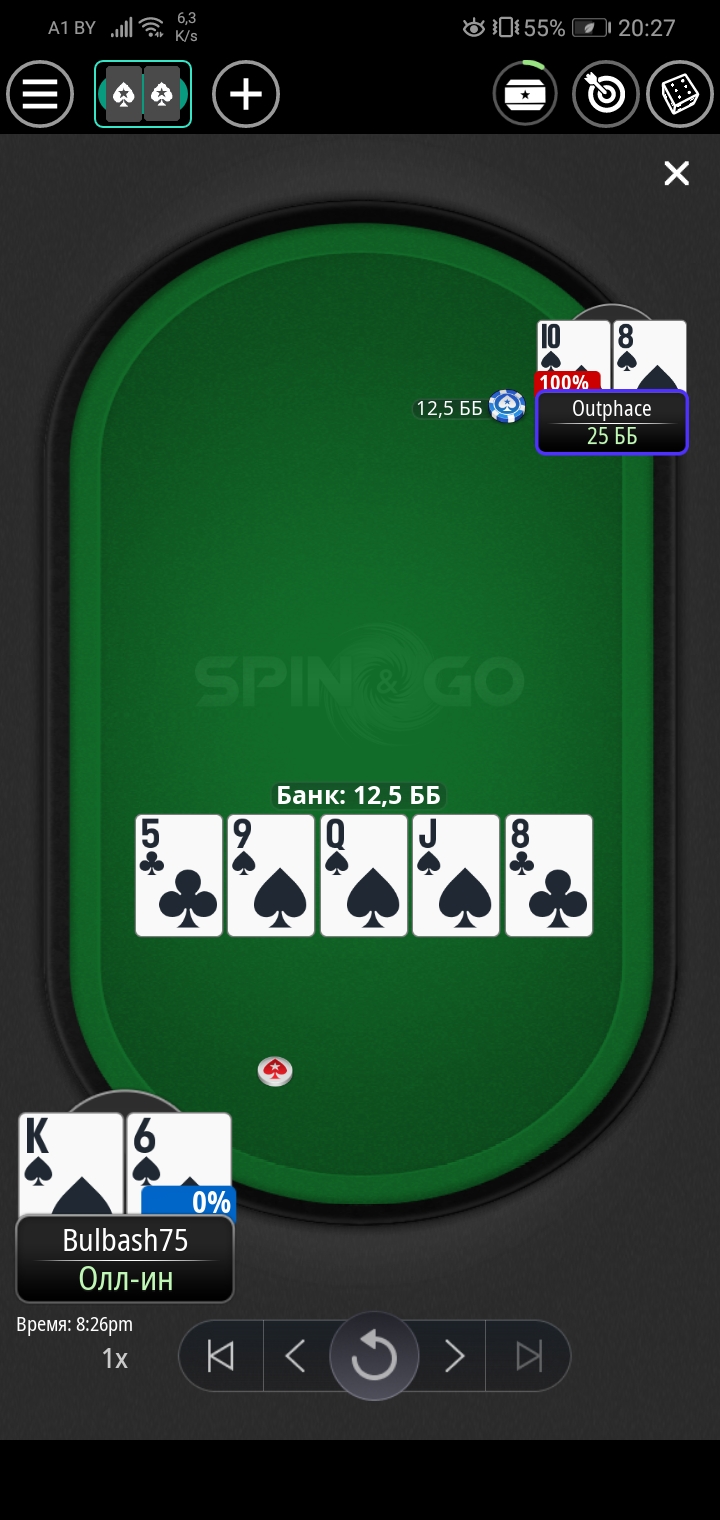This screenshot has width=720, height=1520.
Task: Jump to the start of the hand
Action: (221, 1356)
